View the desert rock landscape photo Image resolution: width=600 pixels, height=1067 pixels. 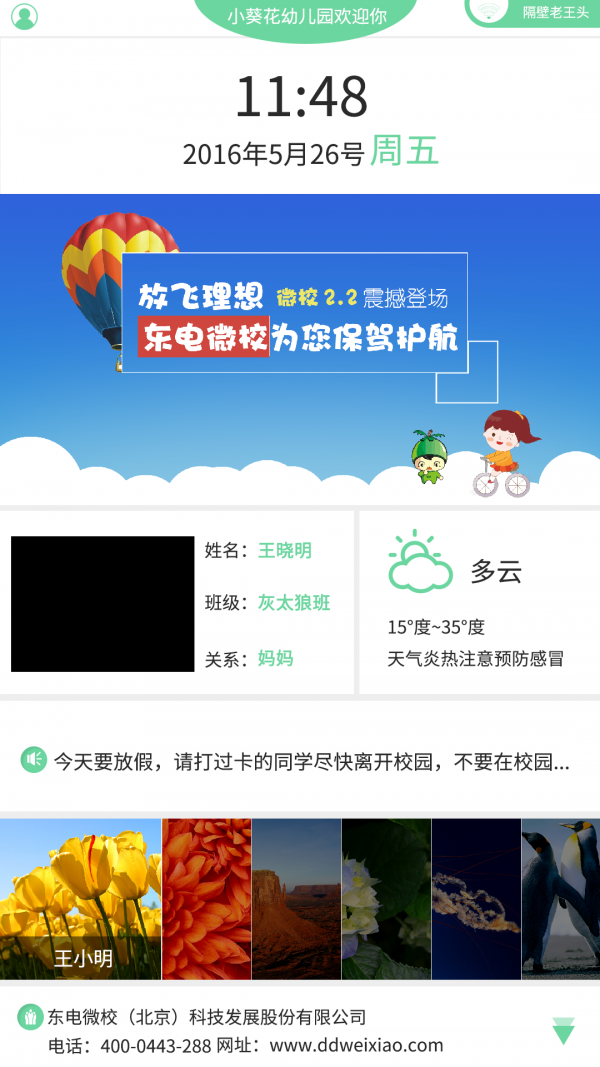(296, 898)
